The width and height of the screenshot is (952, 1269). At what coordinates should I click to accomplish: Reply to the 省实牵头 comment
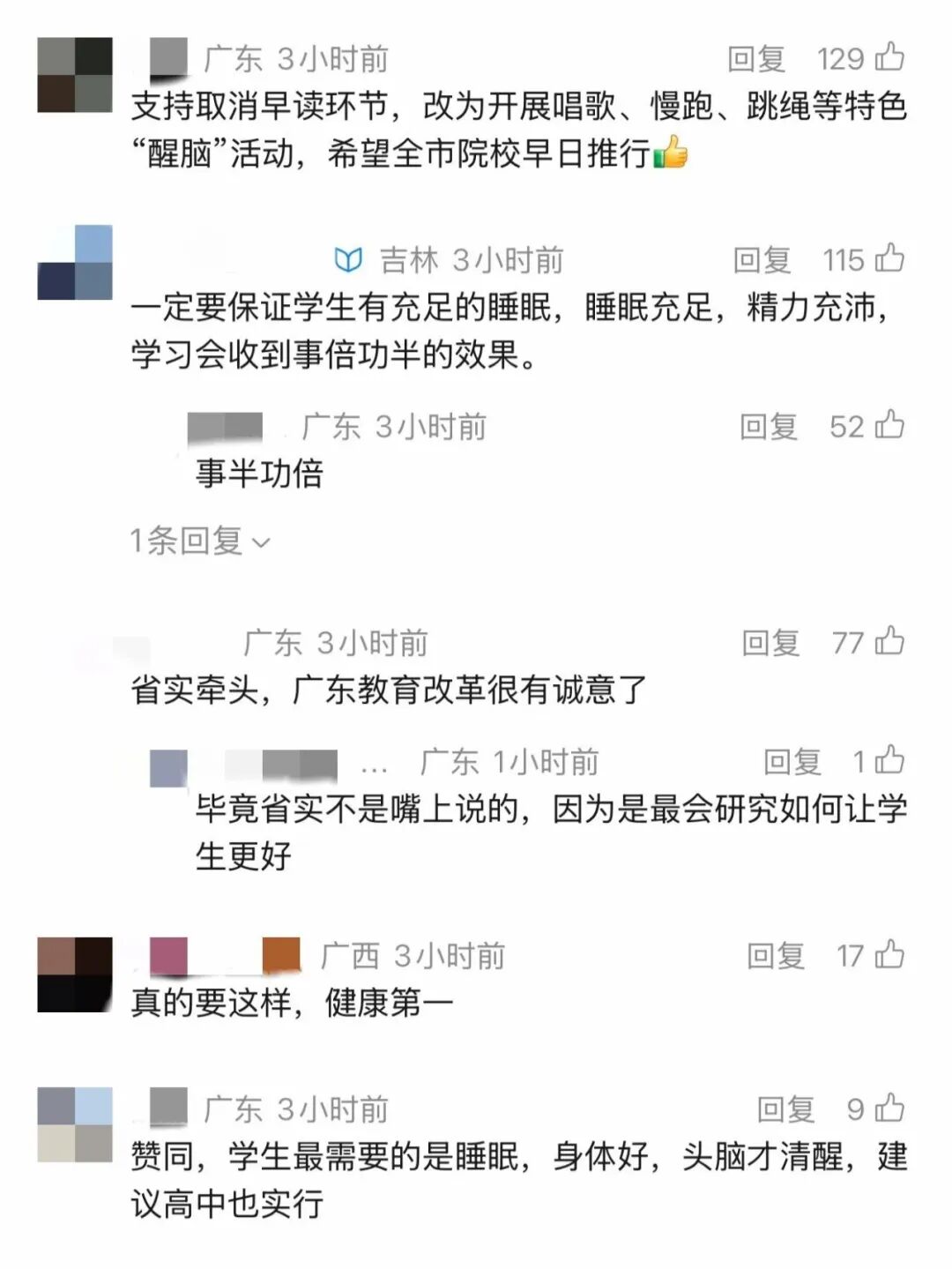pyautogui.click(x=770, y=643)
